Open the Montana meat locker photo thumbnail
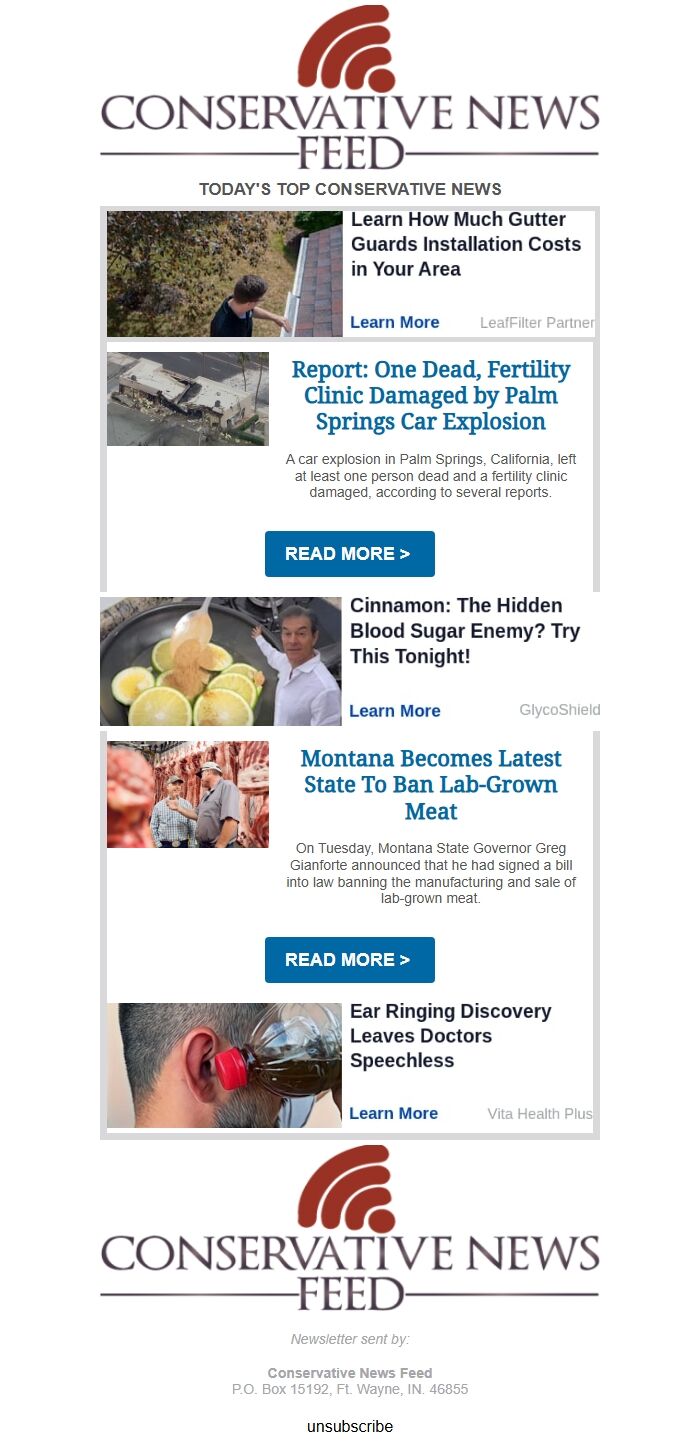The image size is (700, 1441). tap(188, 794)
